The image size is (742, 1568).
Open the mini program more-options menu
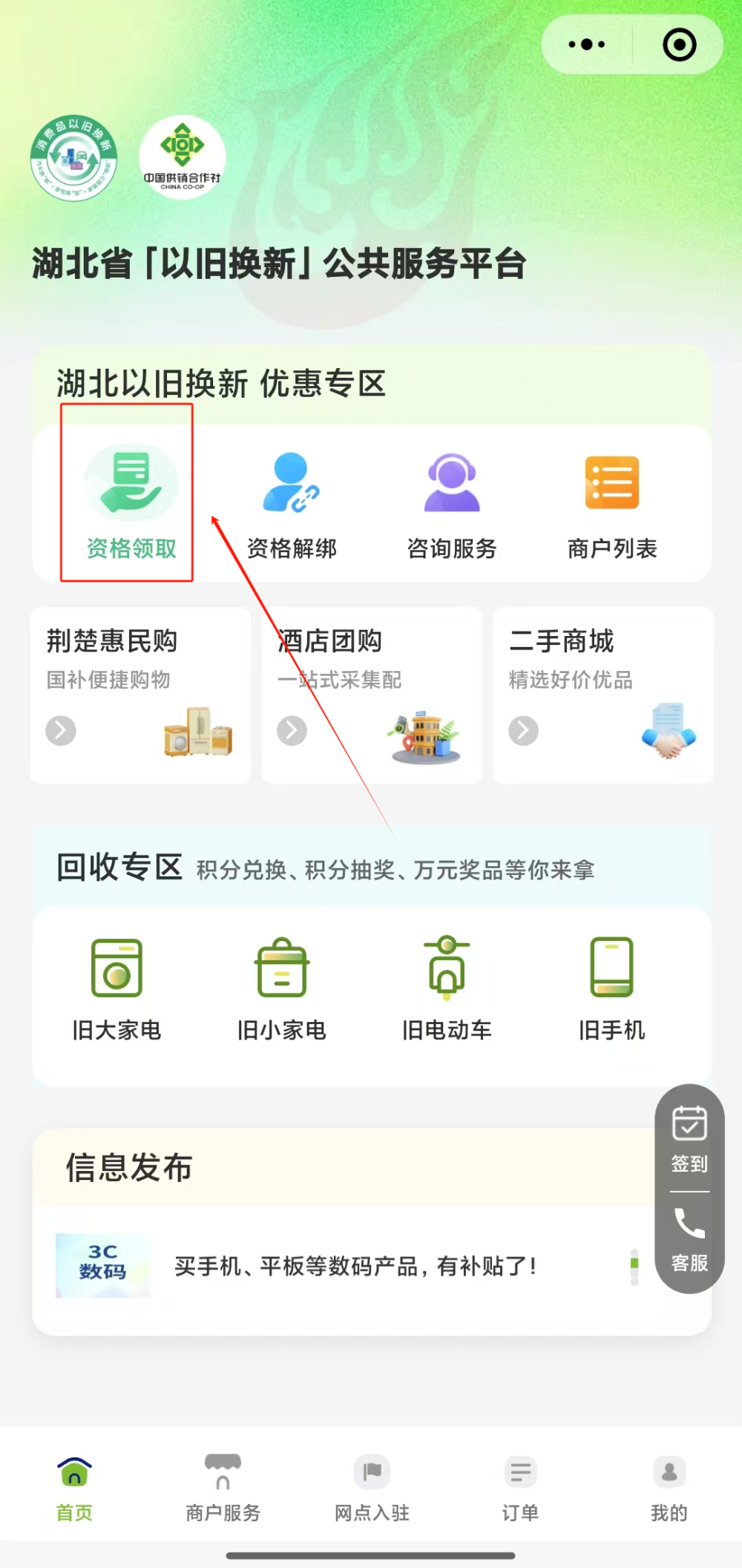point(587,45)
